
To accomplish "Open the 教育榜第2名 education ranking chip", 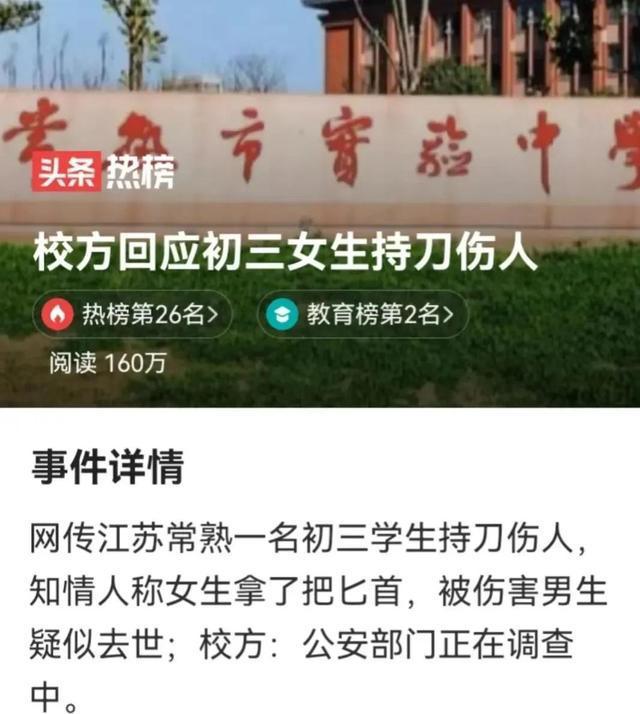I will (361, 315).
